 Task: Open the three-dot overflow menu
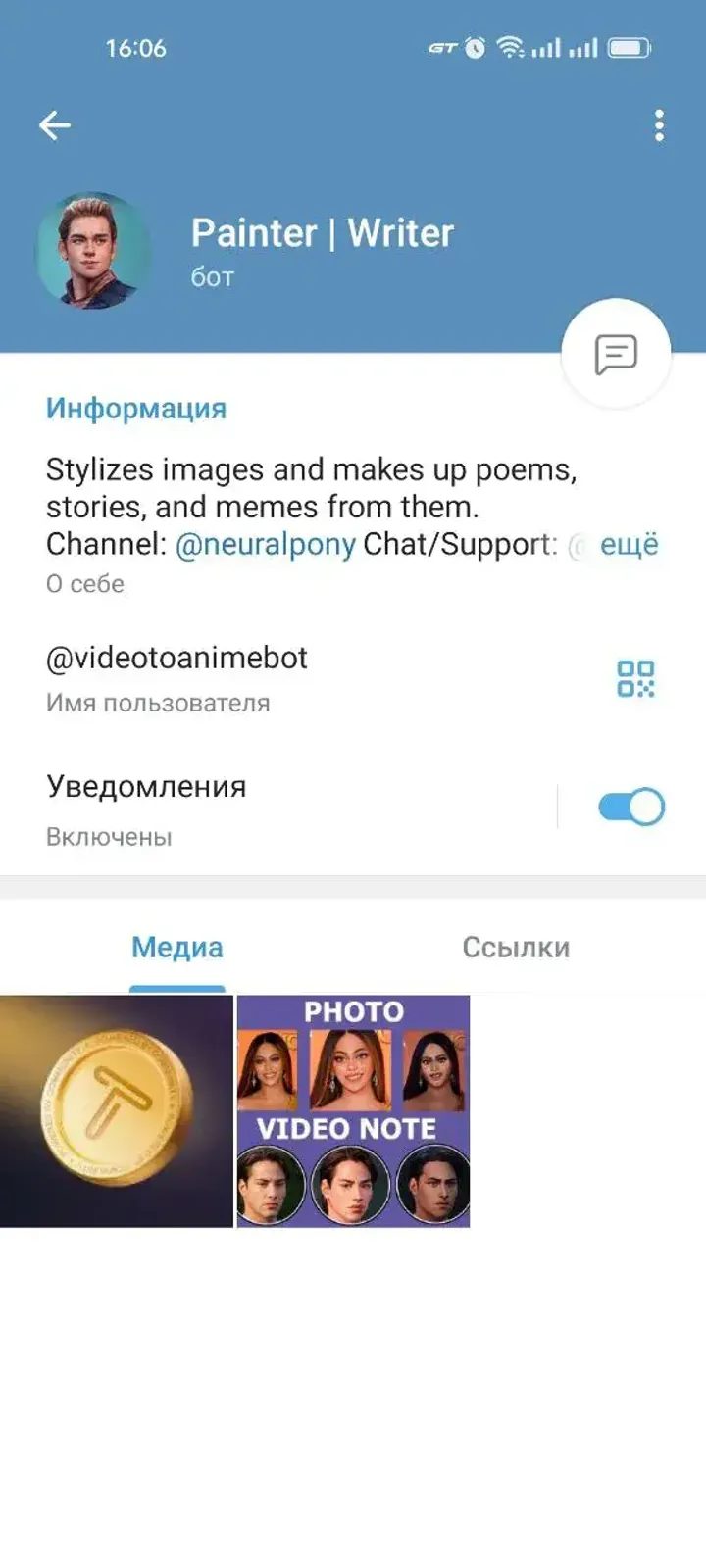click(x=658, y=124)
